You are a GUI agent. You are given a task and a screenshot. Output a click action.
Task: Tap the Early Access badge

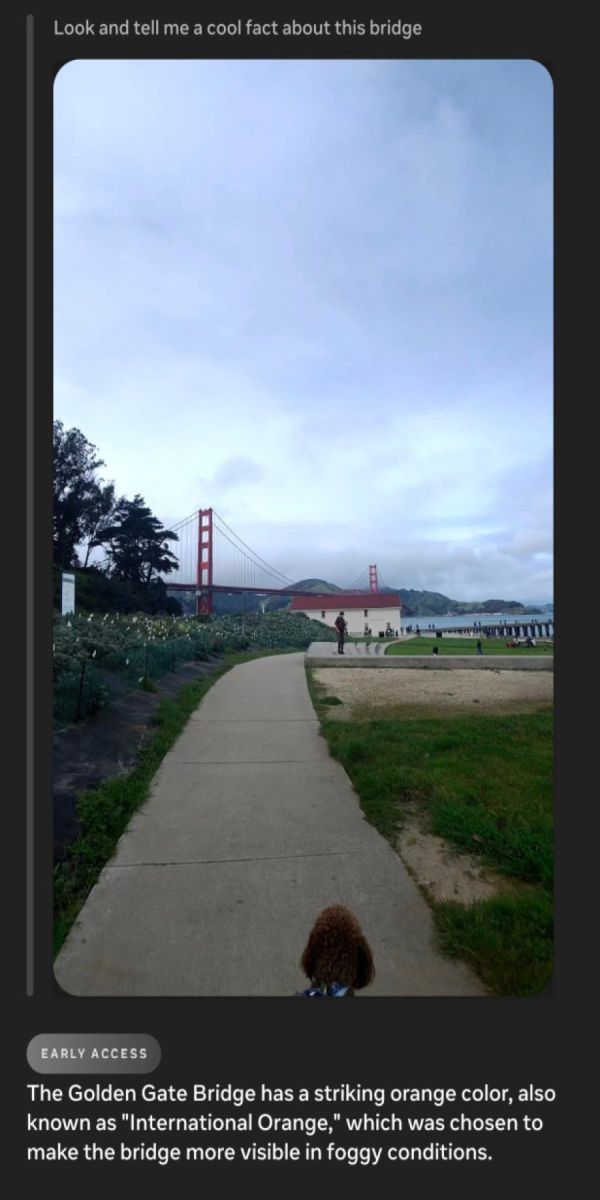pos(94,1053)
